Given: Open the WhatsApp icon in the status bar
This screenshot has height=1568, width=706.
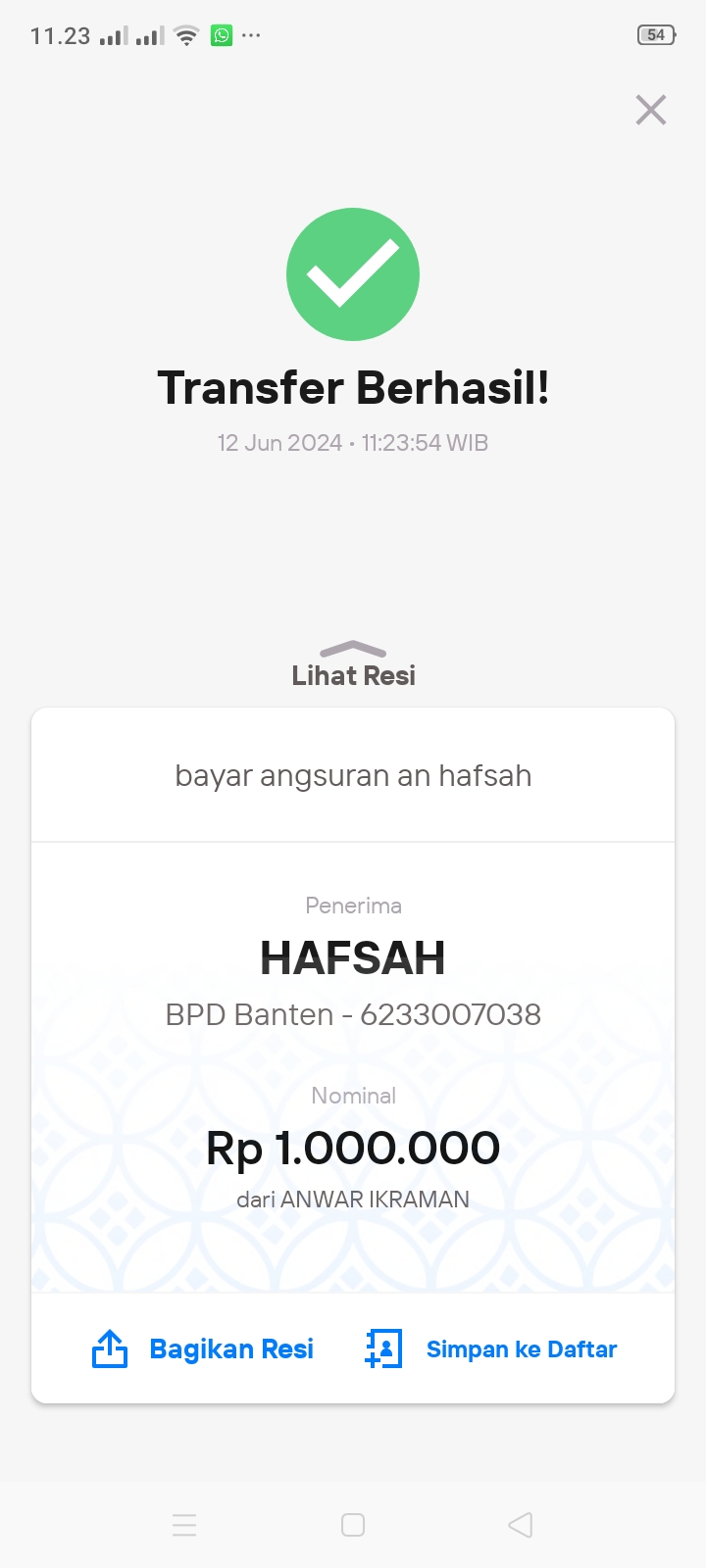Looking at the screenshot, I should 222,34.
